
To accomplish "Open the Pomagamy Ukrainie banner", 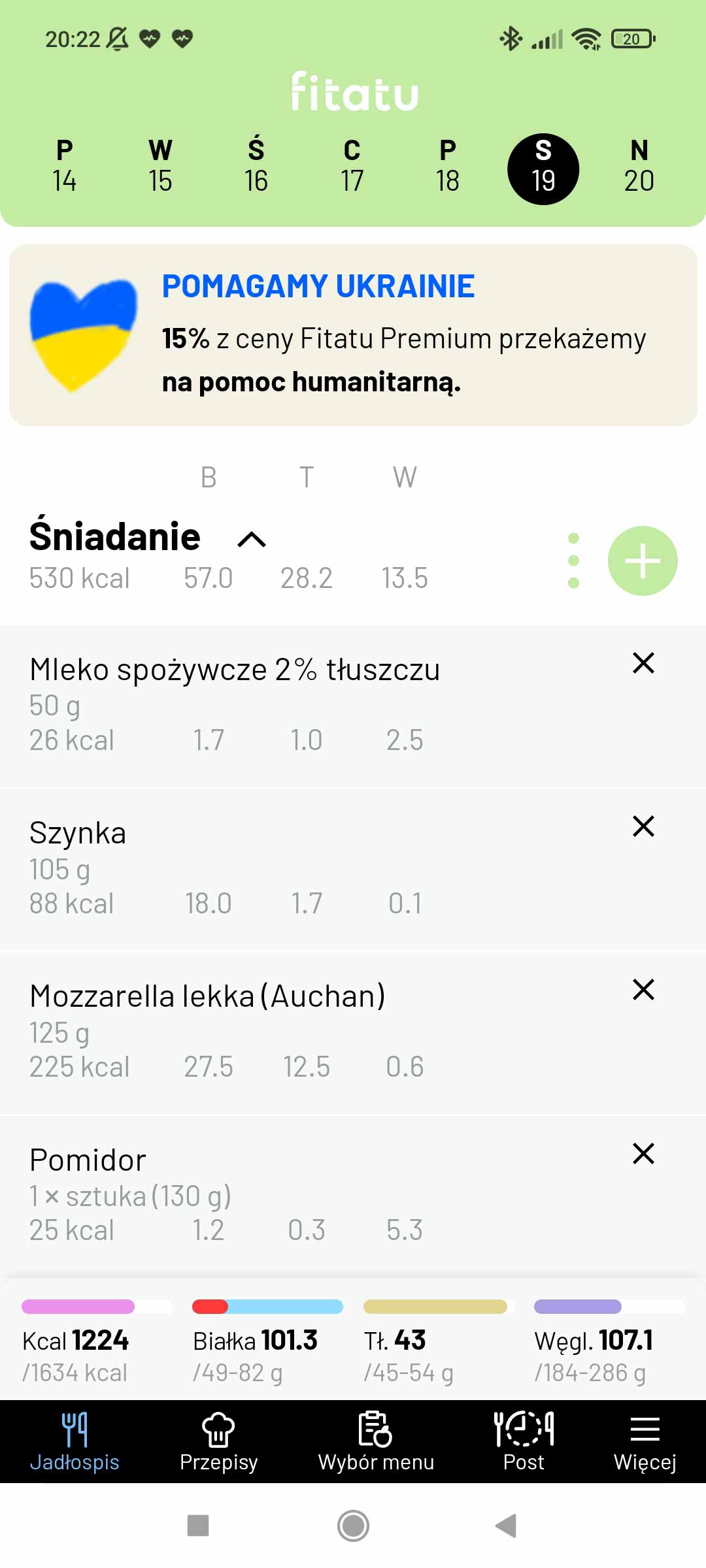I will pos(353,335).
